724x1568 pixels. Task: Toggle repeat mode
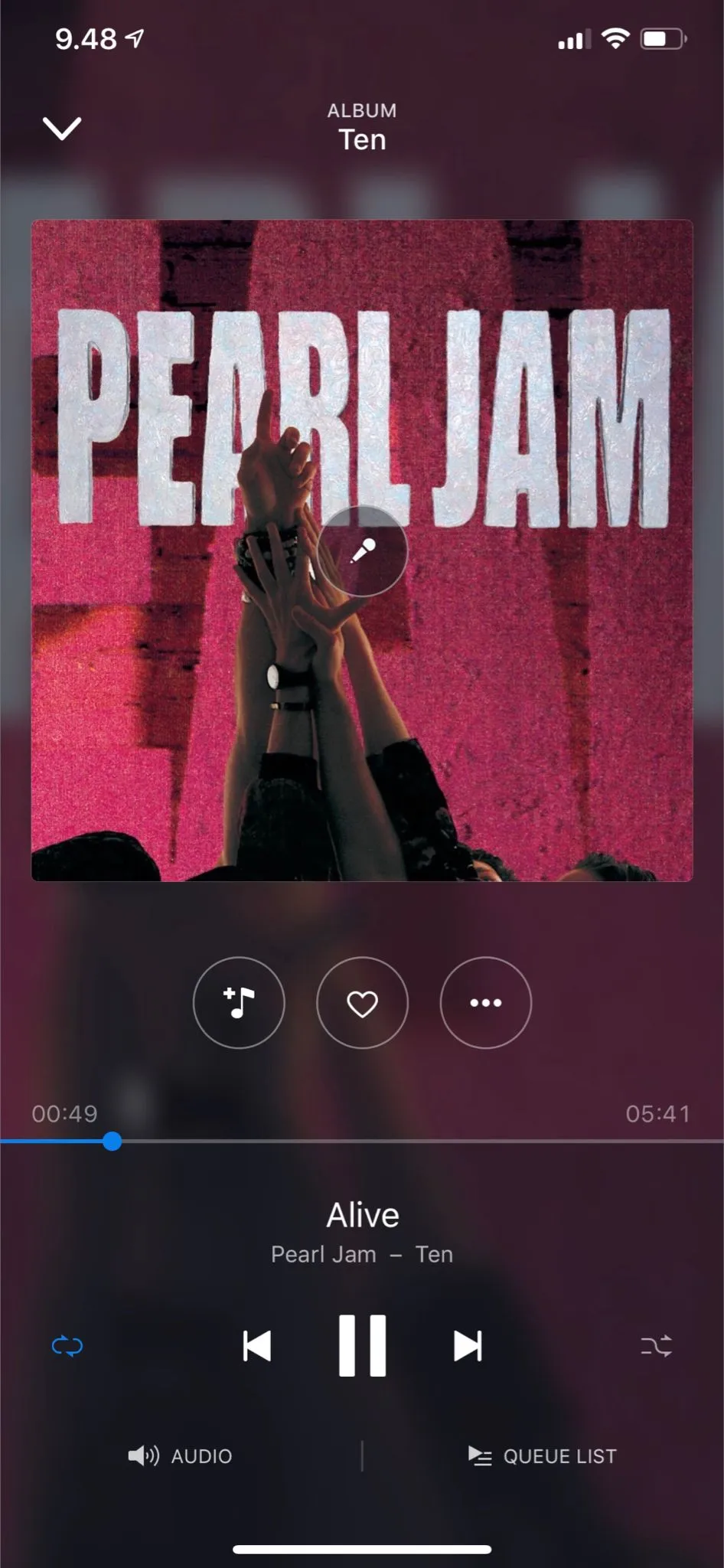coord(67,1346)
